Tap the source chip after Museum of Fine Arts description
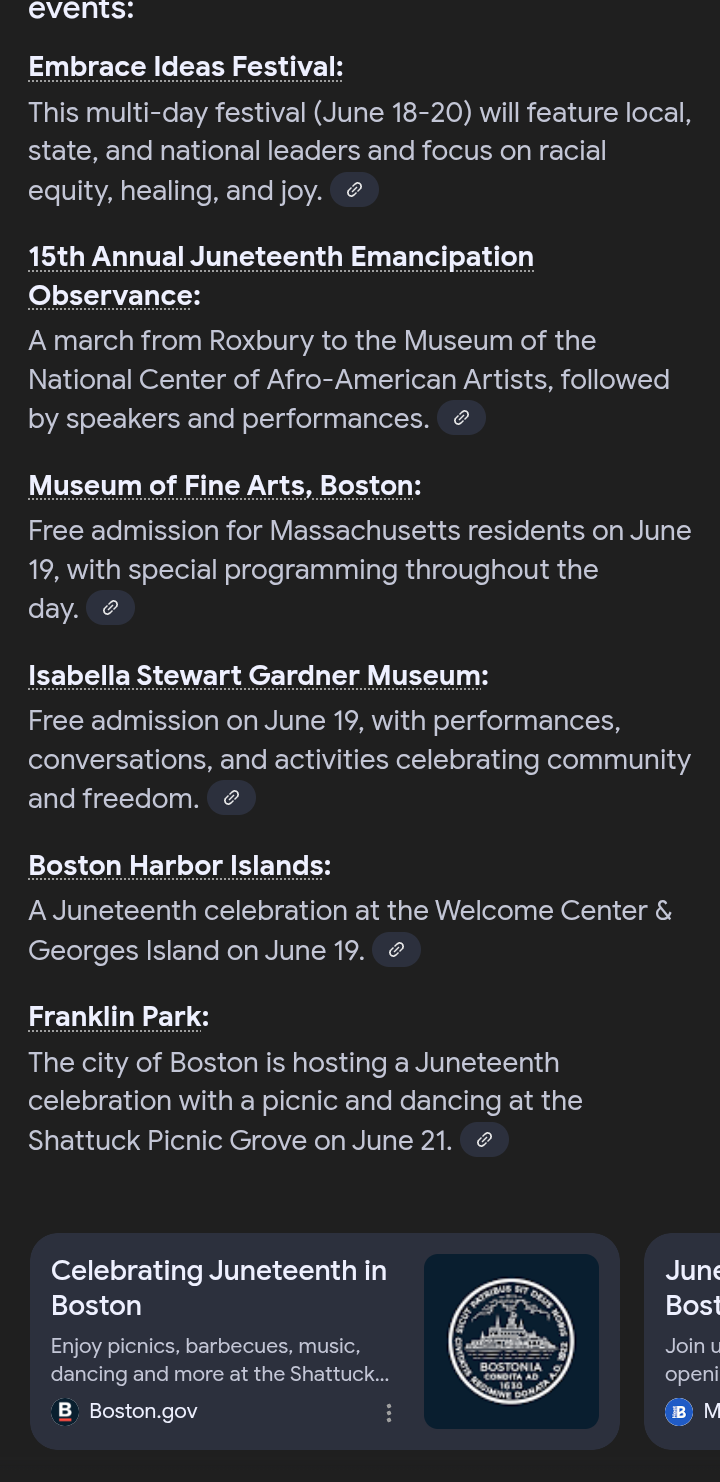 [x=110, y=608]
